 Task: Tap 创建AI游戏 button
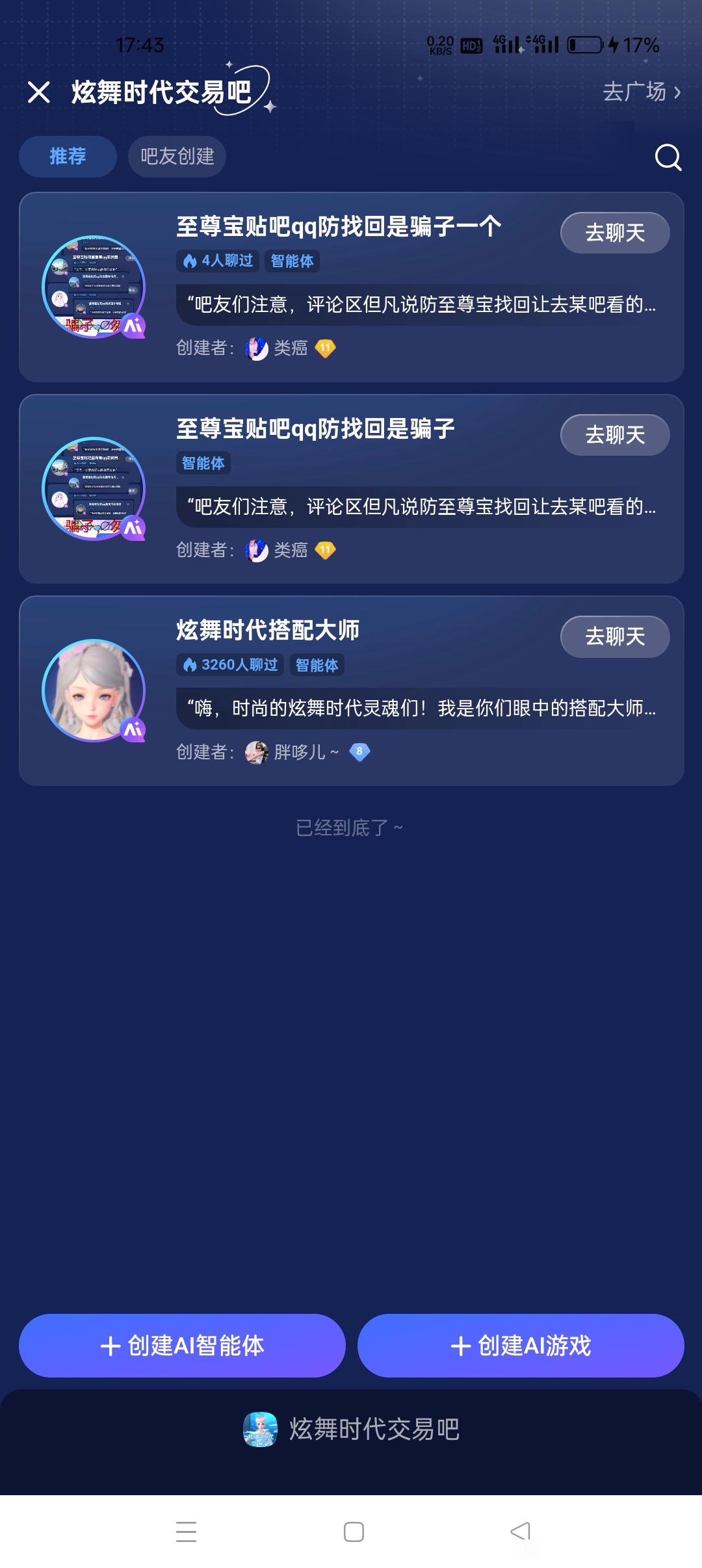tap(521, 1346)
